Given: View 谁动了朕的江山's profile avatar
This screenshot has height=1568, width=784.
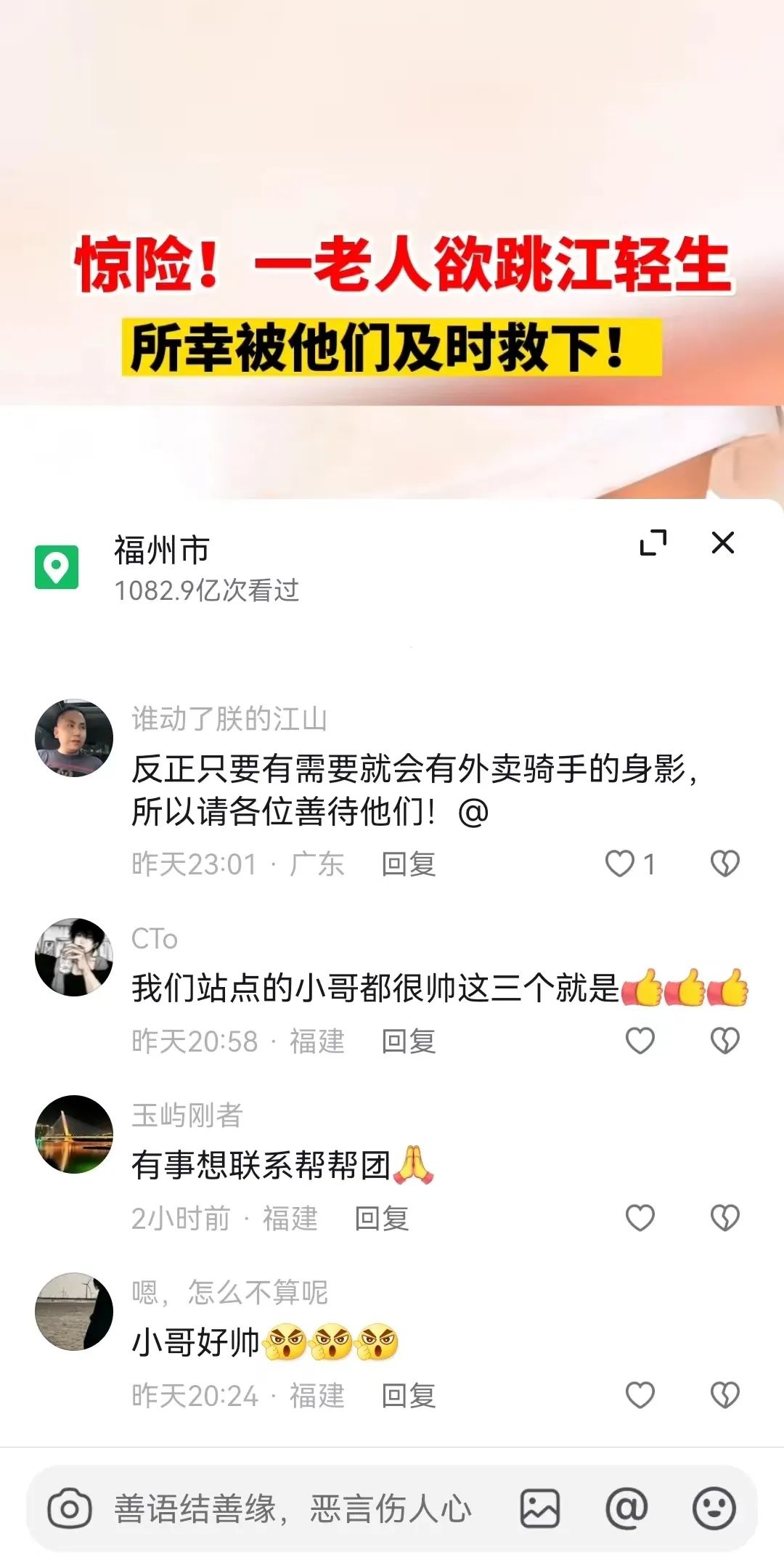Looking at the screenshot, I should [x=74, y=738].
